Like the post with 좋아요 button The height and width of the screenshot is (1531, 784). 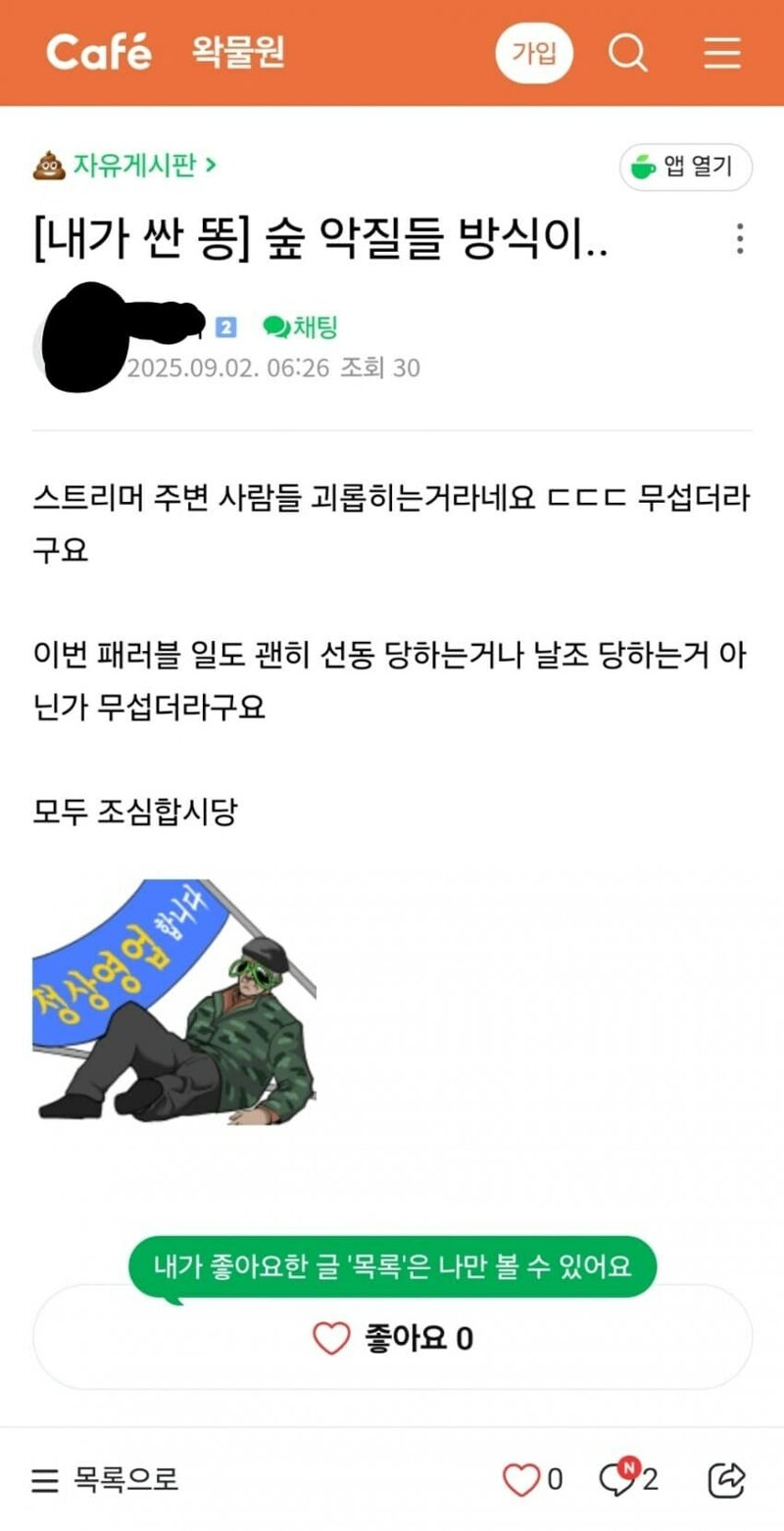(392, 1338)
